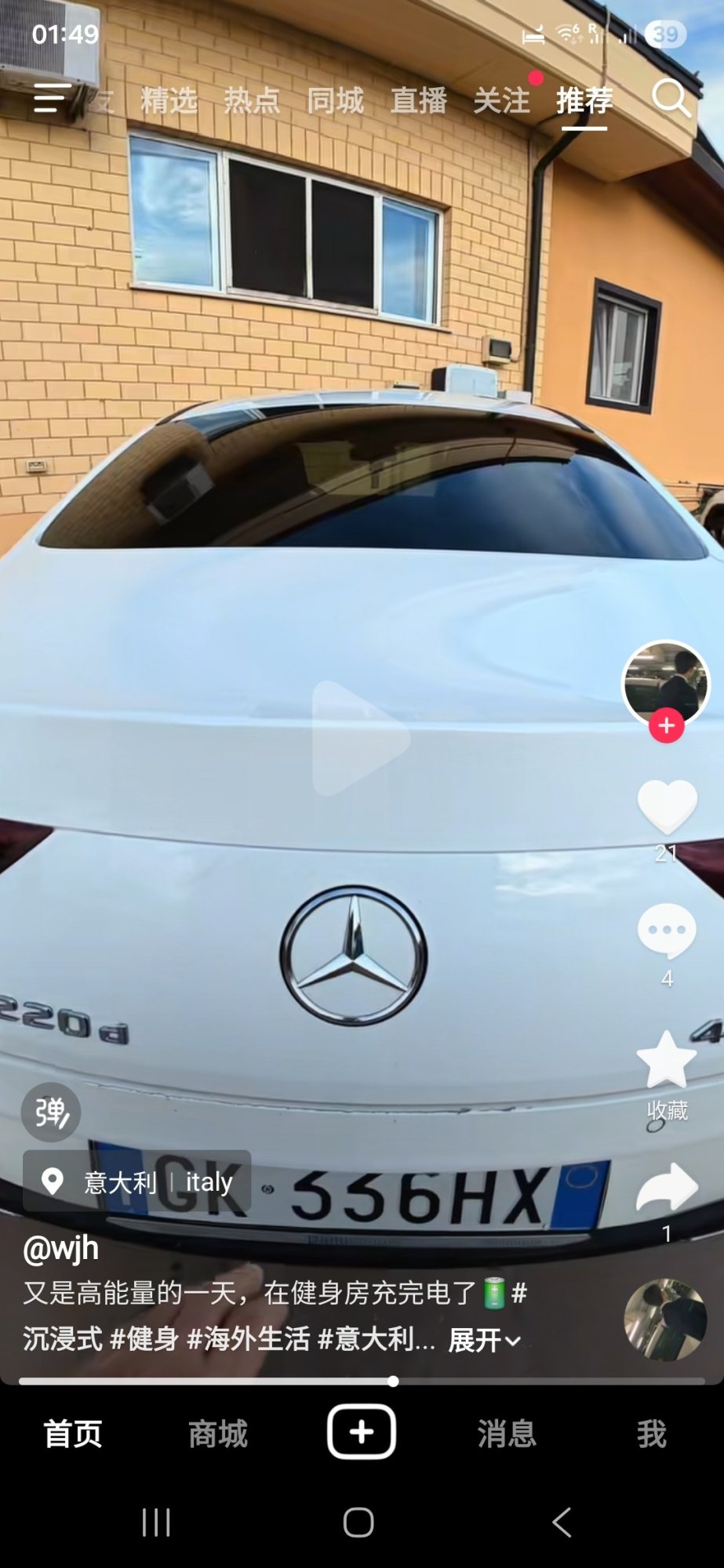Expand the caption with 展开

point(484,1340)
